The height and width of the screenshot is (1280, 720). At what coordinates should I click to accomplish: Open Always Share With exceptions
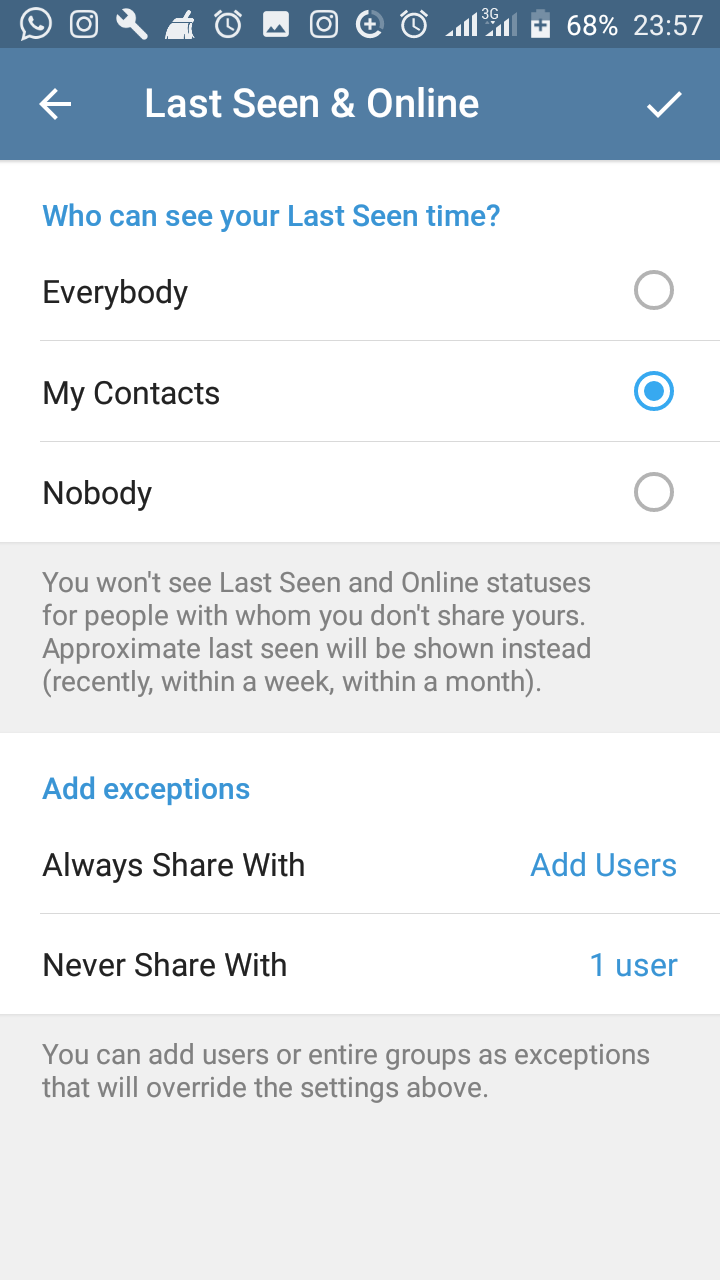pos(360,865)
